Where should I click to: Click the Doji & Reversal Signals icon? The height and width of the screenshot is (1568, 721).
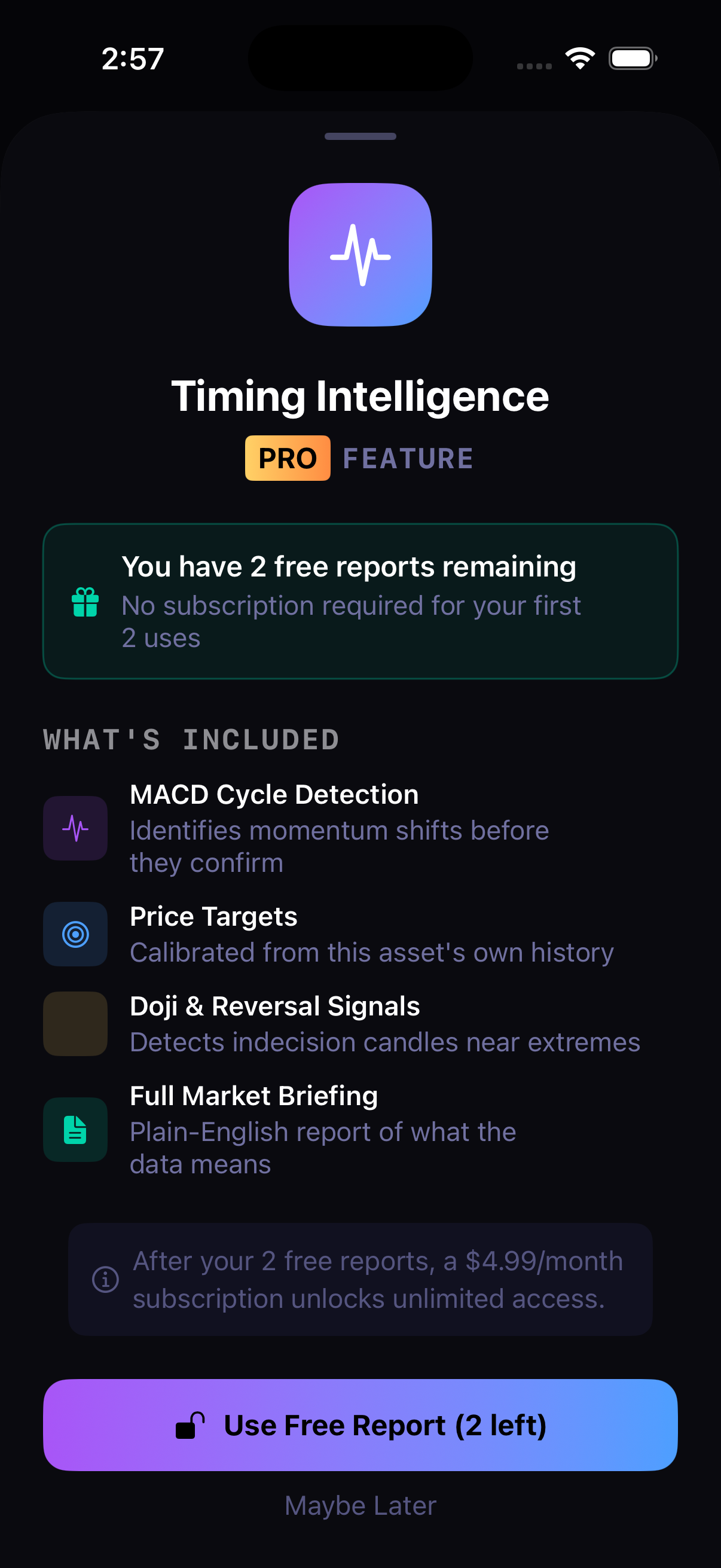75,1023
